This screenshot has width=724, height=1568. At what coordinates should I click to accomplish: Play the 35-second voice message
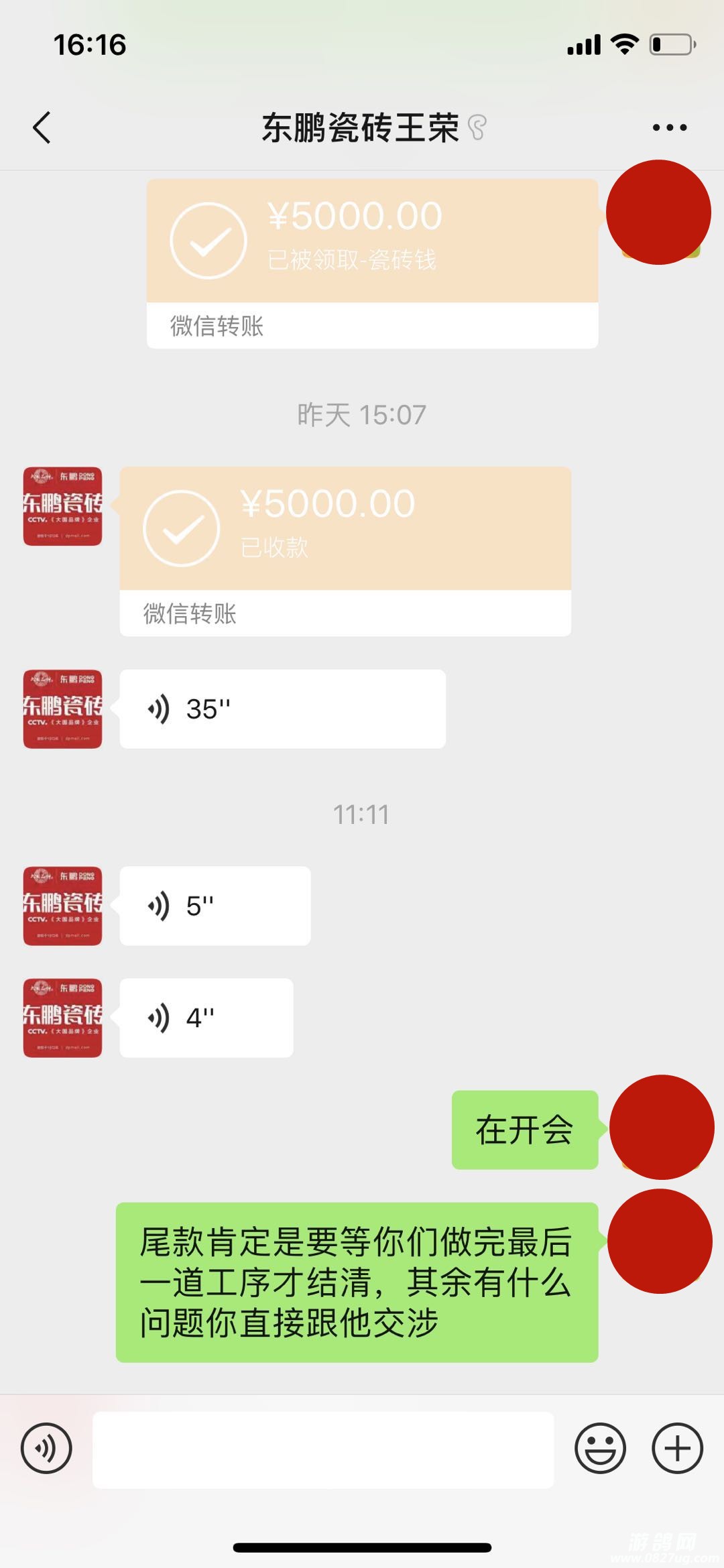pos(282,709)
